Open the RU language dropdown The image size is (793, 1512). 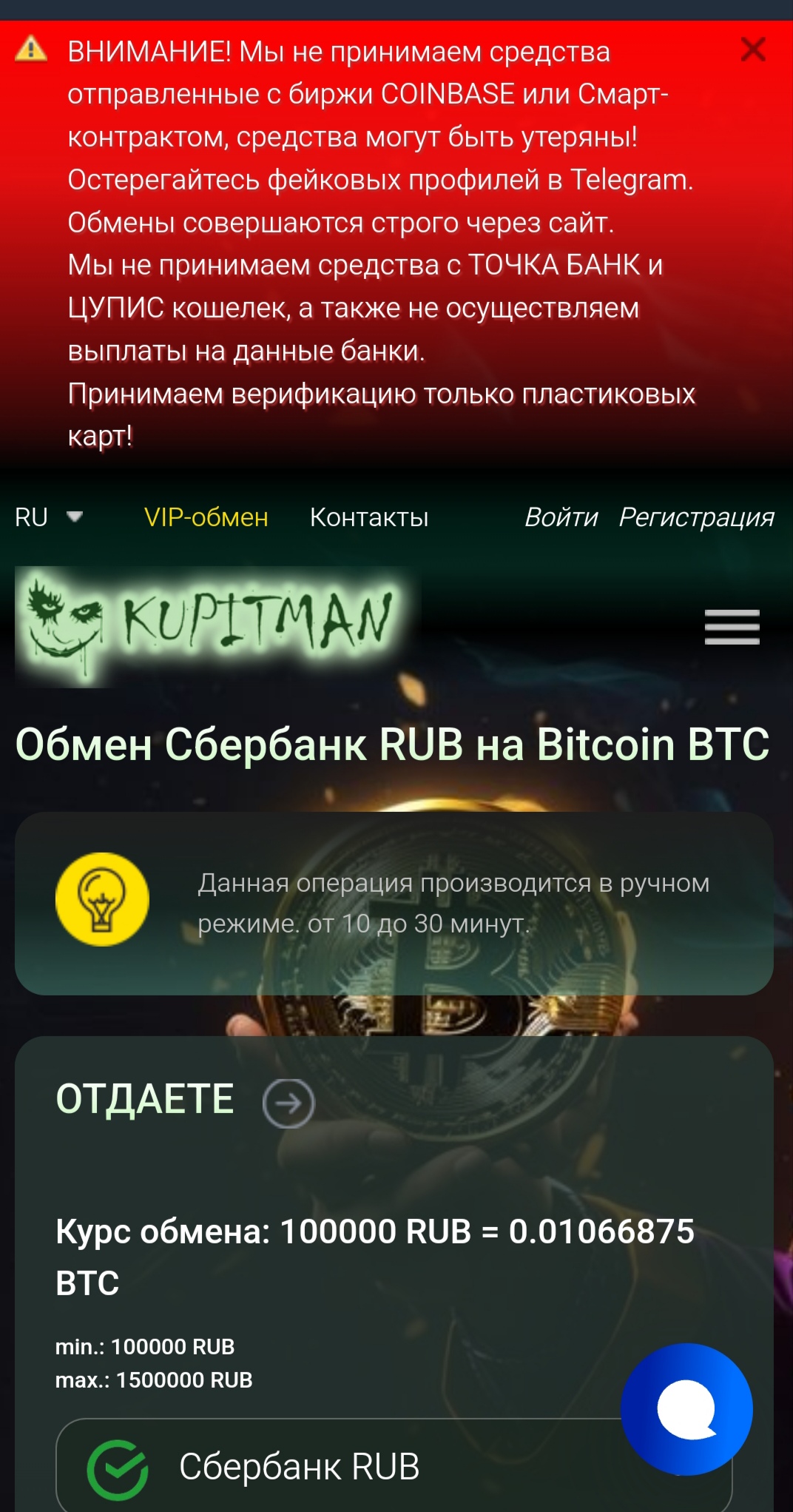click(49, 517)
